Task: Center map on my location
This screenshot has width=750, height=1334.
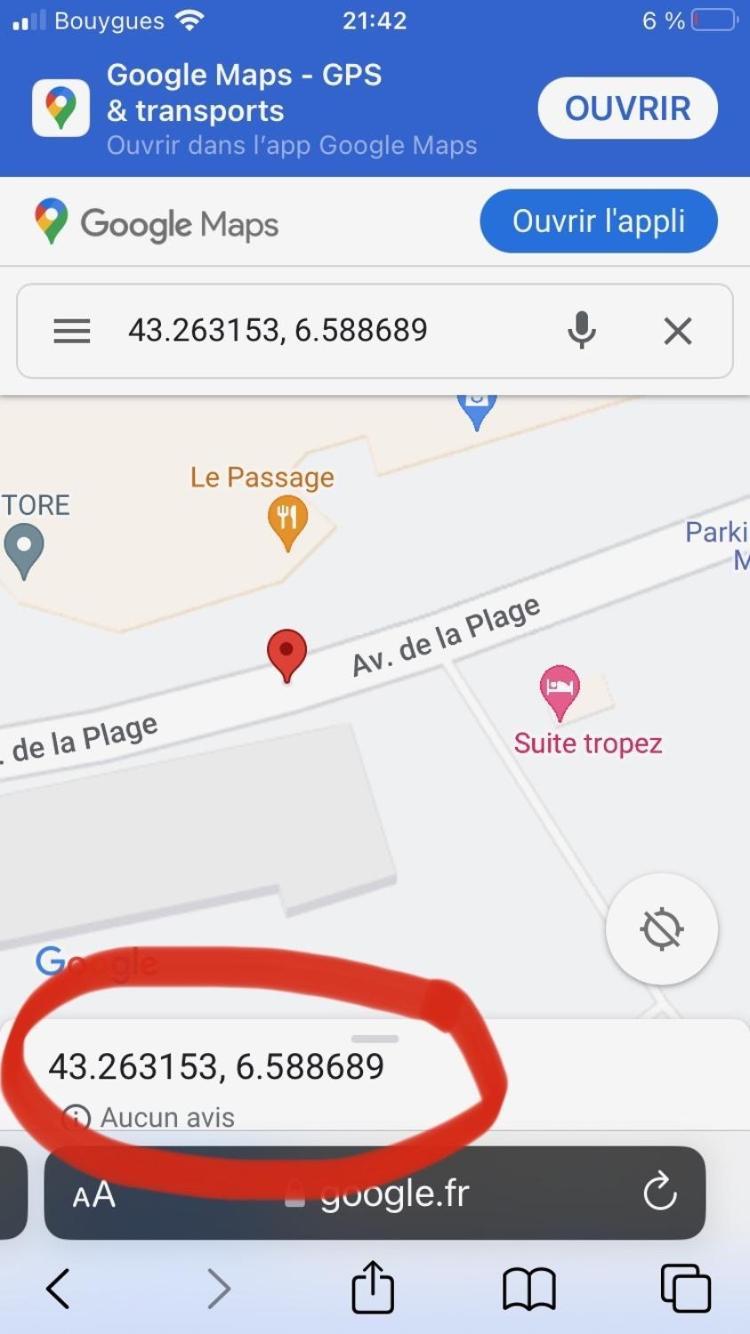Action: (661, 930)
